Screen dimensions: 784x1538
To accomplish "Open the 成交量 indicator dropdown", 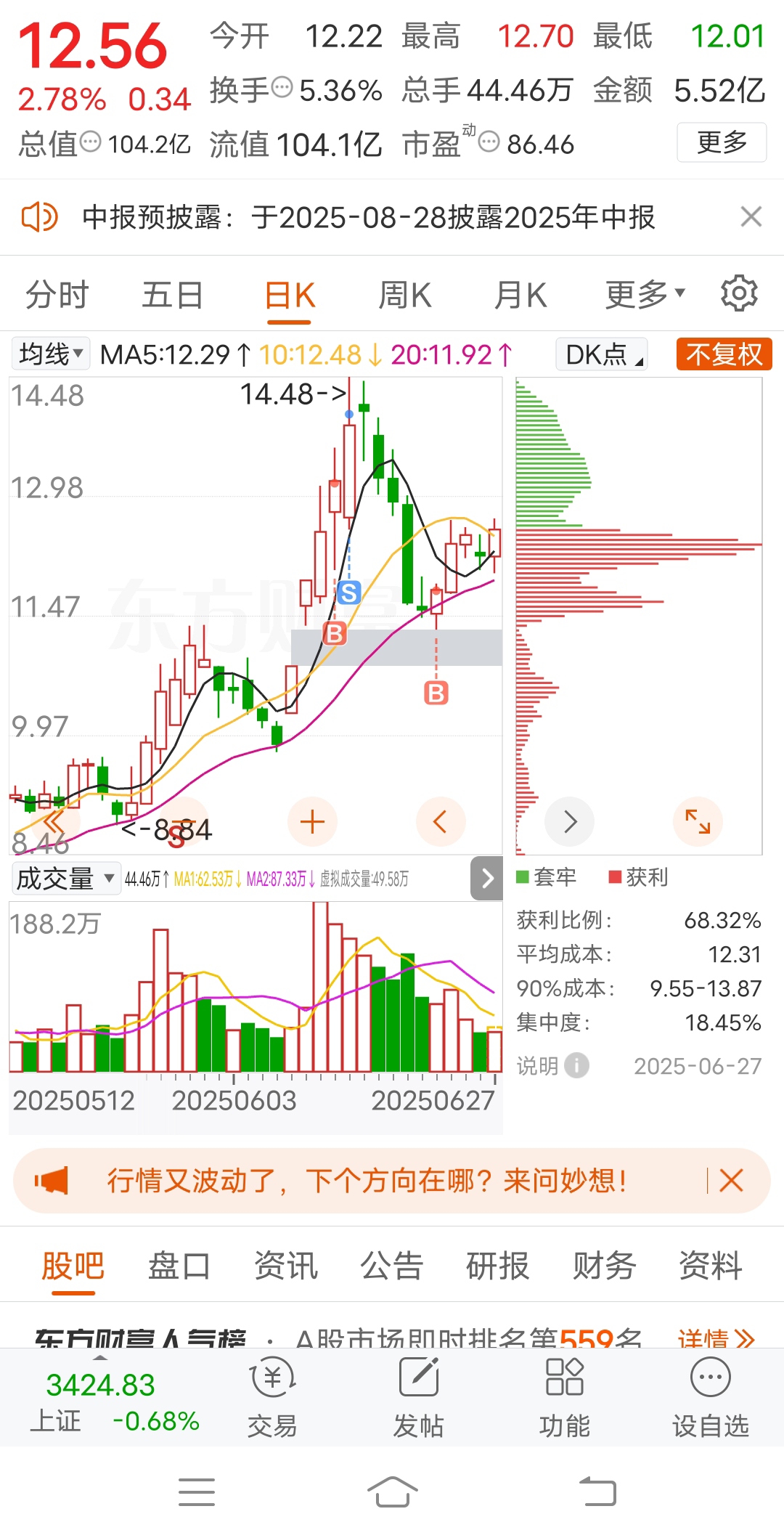I will click(x=65, y=879).
